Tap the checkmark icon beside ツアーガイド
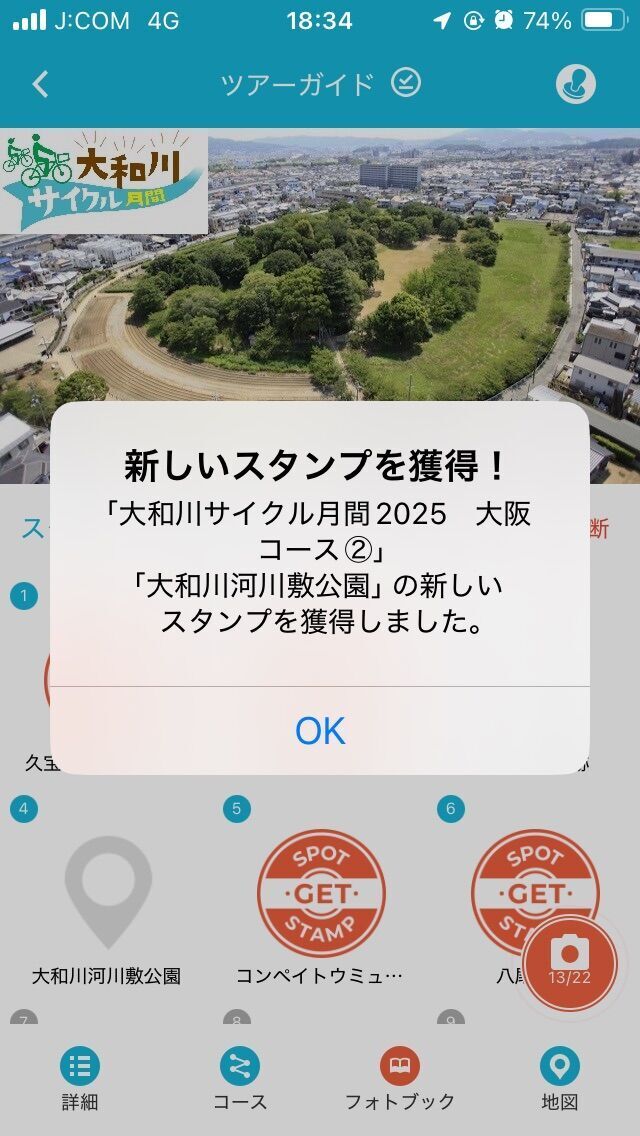This screenshot has width=640, height=1136. tap(405, 83)
